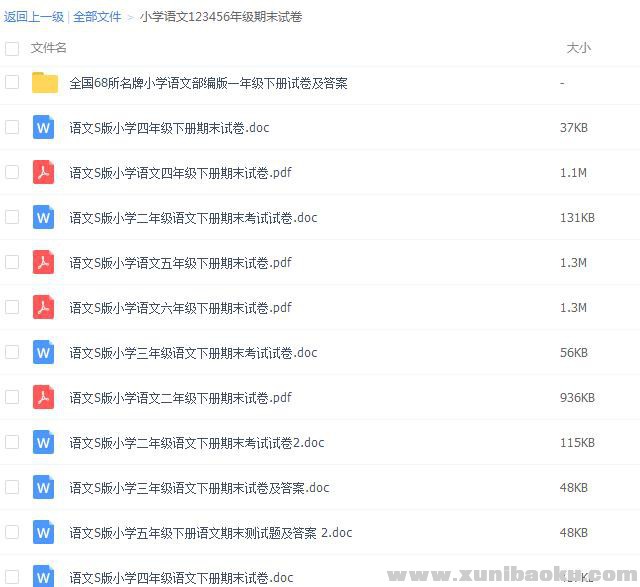The image size is (640, 587).
Task: Select checkbox for 语文S版小学四年级下册期末试卷.doc
Action: pos(12,127)
